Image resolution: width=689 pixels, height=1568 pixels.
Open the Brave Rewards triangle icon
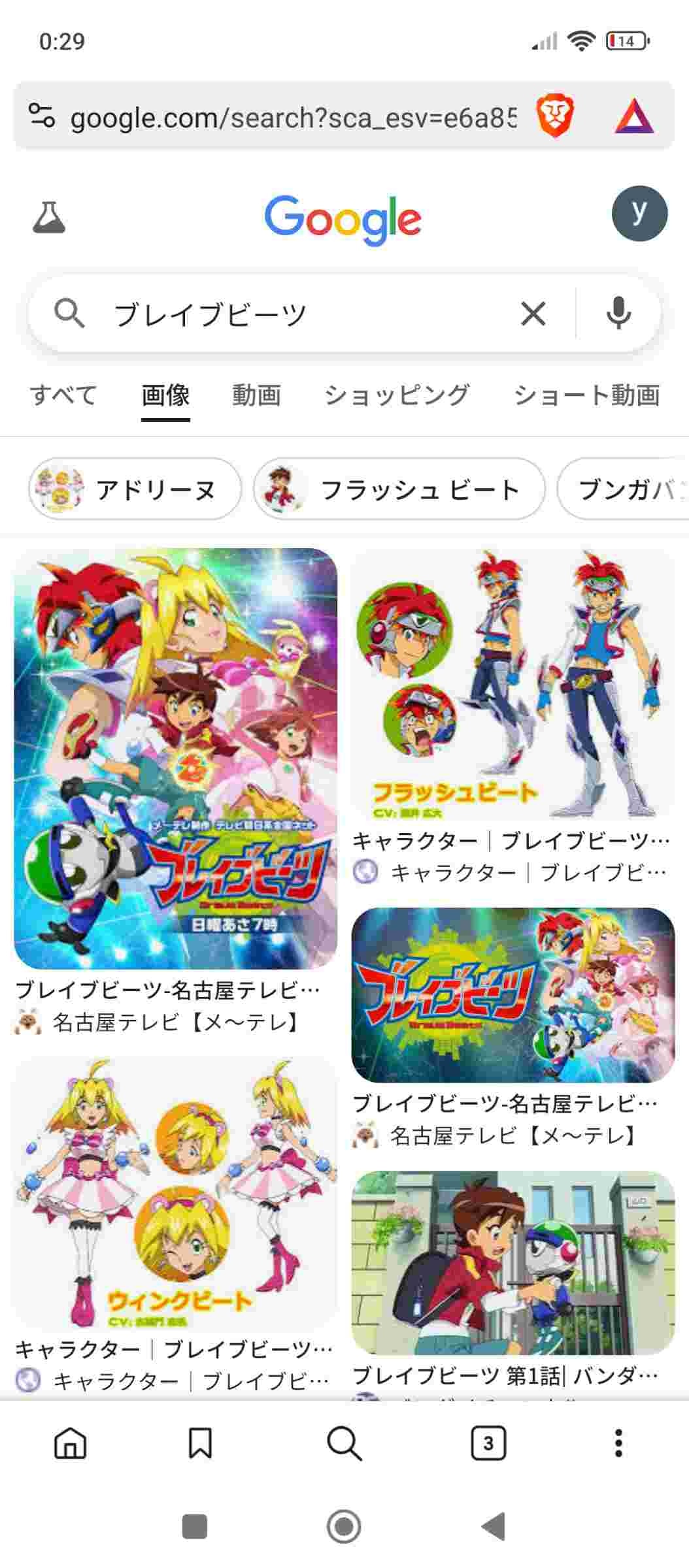(x=633, y=118)
